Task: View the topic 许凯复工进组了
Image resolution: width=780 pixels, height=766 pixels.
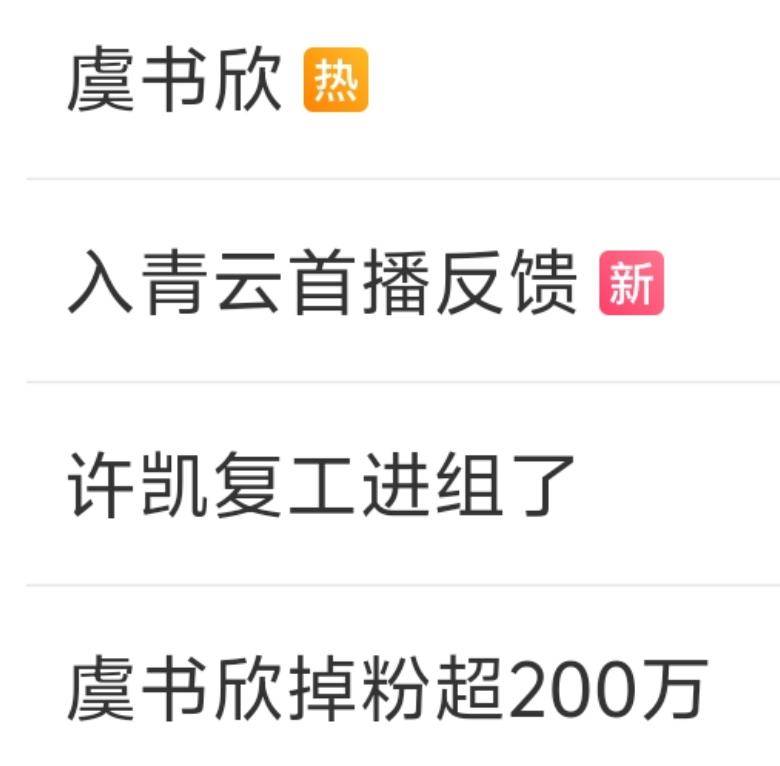Action: click(322, 485)
